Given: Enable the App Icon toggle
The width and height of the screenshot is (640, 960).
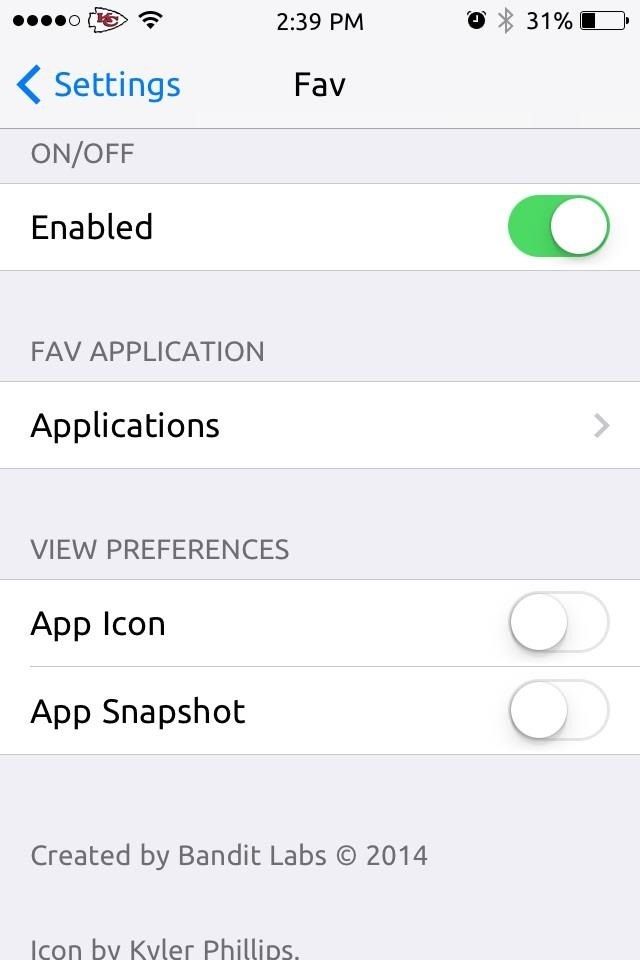Looking at the screenshot, I should (558, 623).
